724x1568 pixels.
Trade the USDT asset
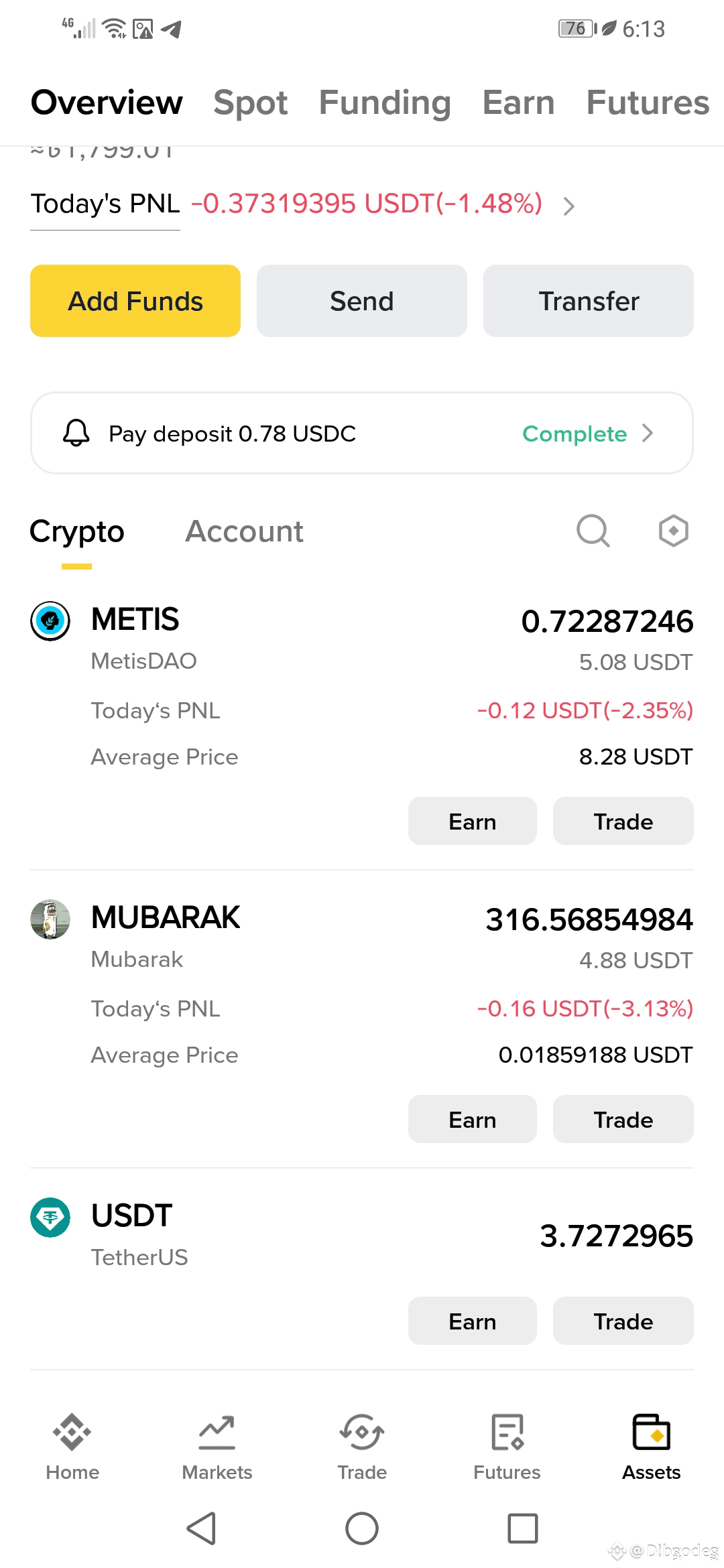(x=623, y=1321)
